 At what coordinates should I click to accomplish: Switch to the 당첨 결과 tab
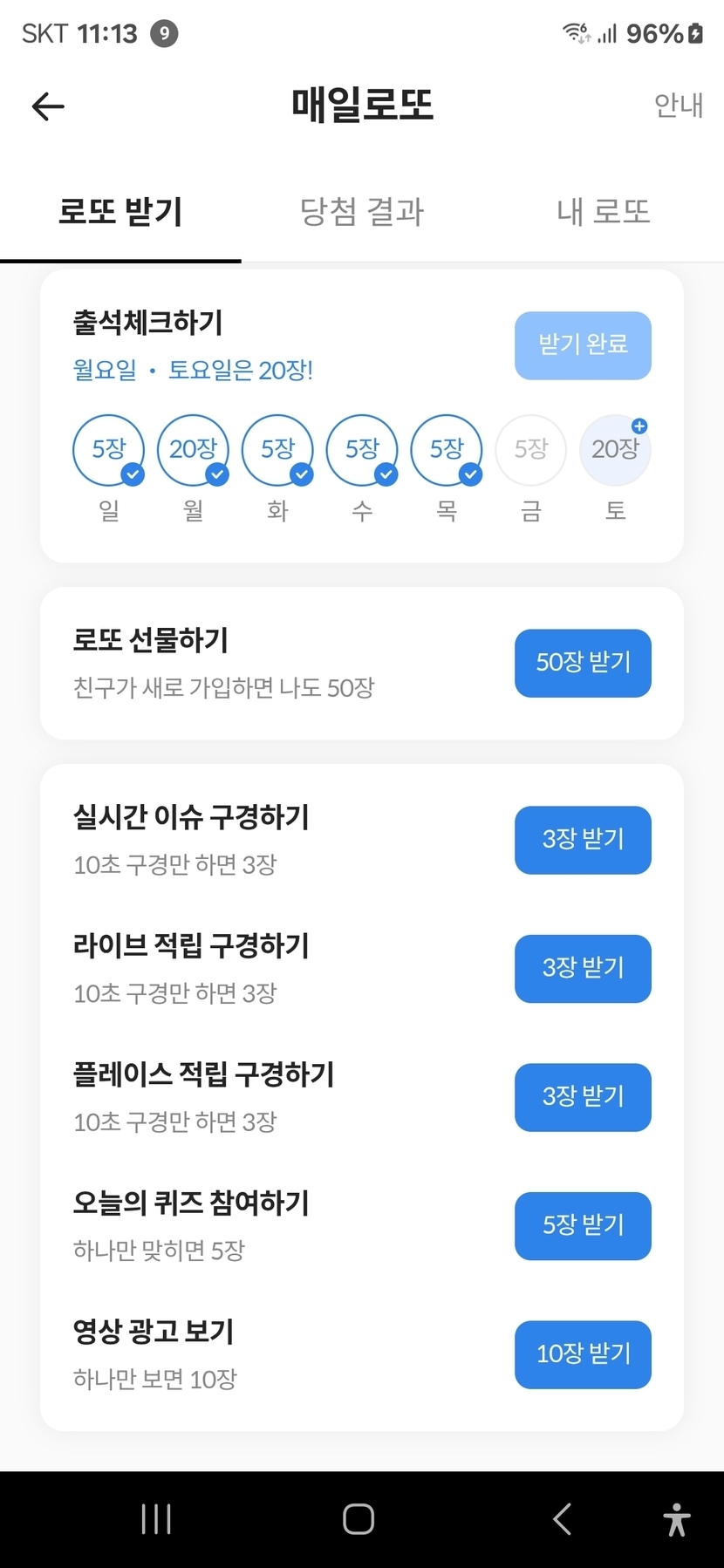pos(361,212)
